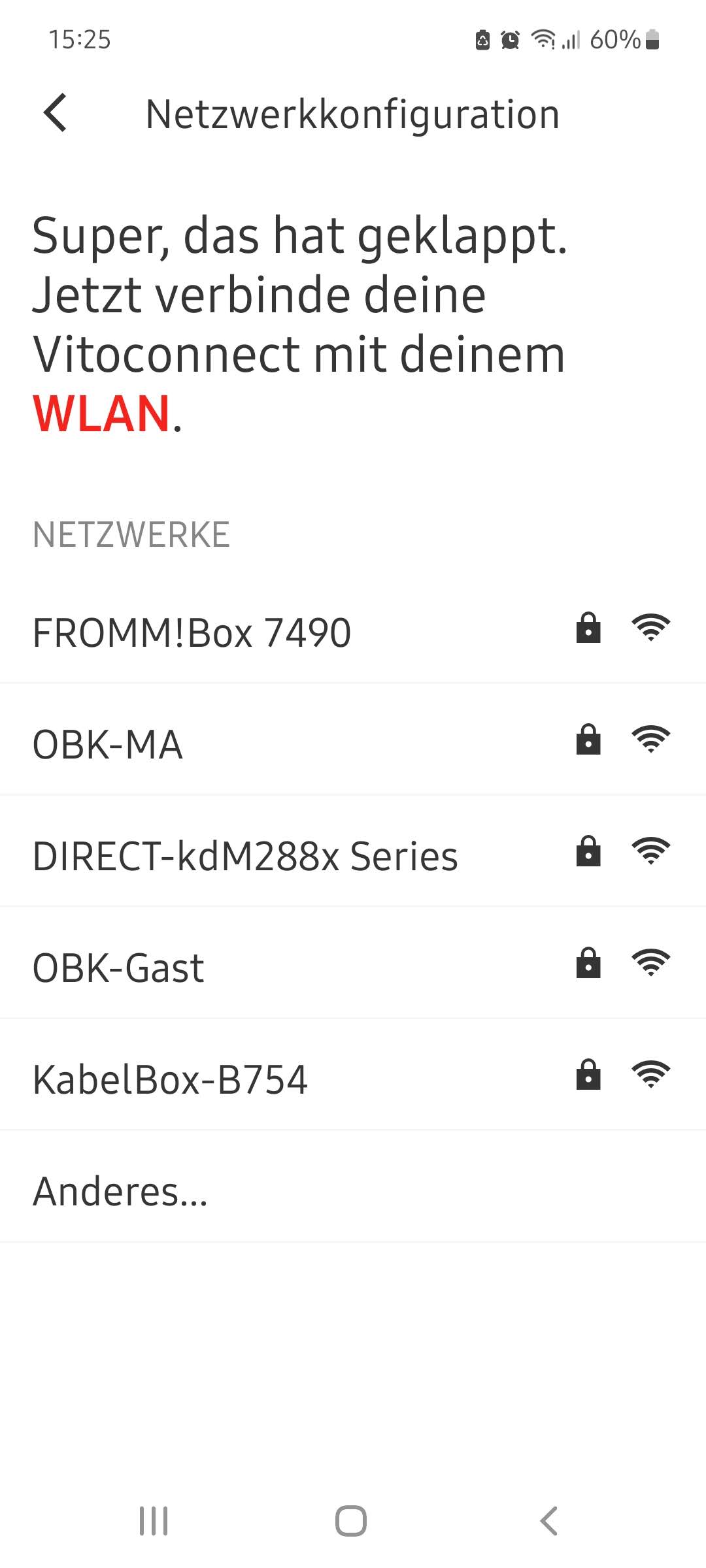
Task: Open the system recent apps button
Action: 154,1521
